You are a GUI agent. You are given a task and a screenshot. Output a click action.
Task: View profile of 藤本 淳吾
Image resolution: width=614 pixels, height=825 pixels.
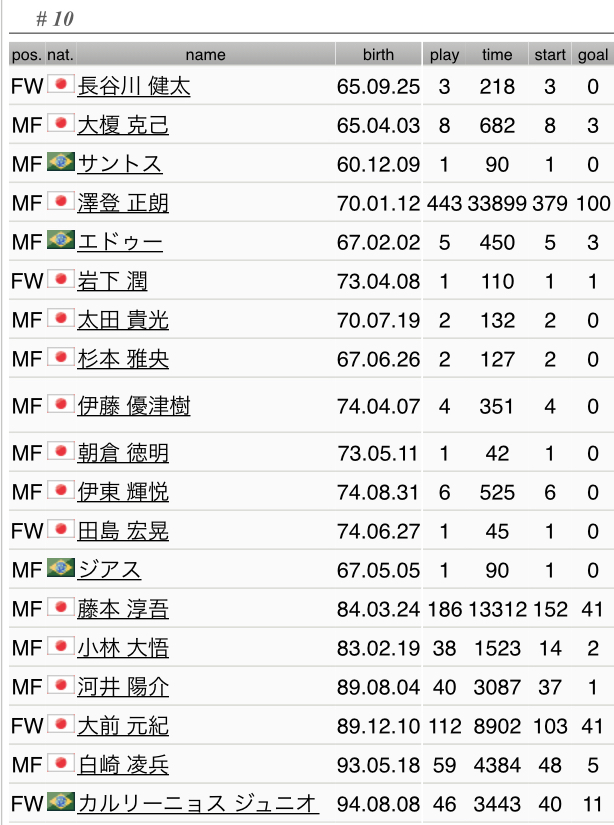click(123, 610)
